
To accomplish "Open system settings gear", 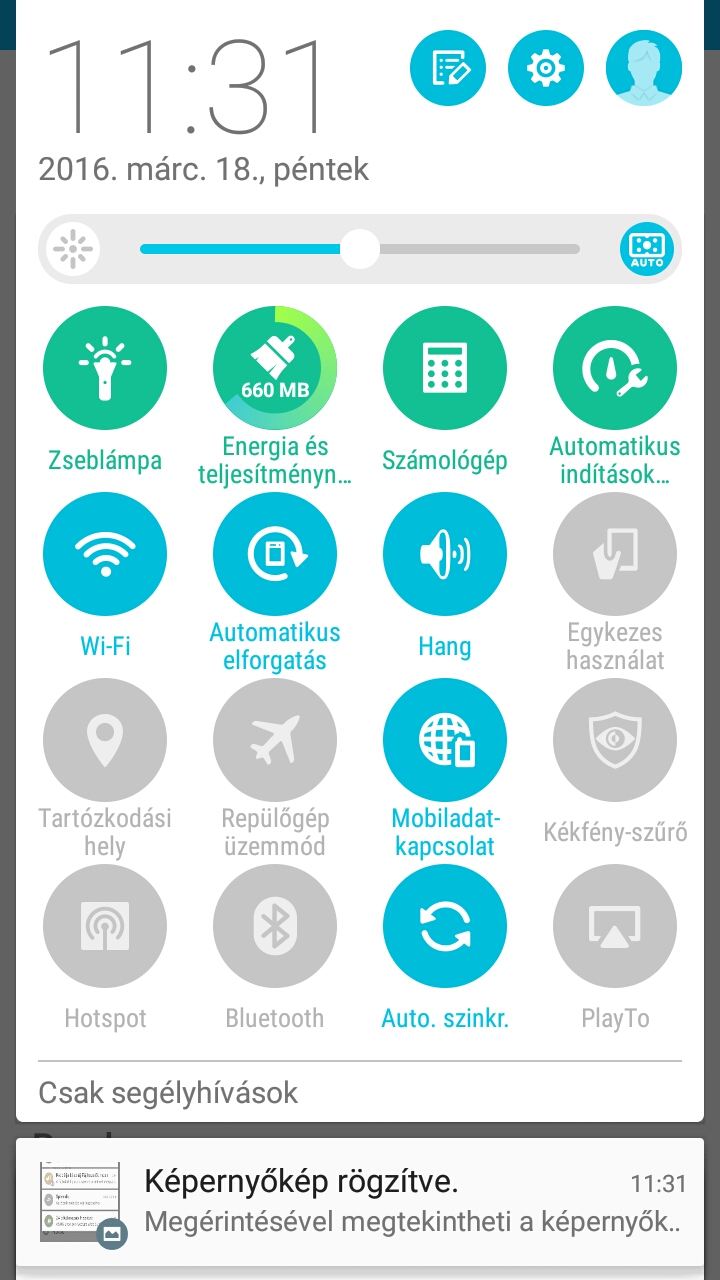I will (x=546, y=69).
